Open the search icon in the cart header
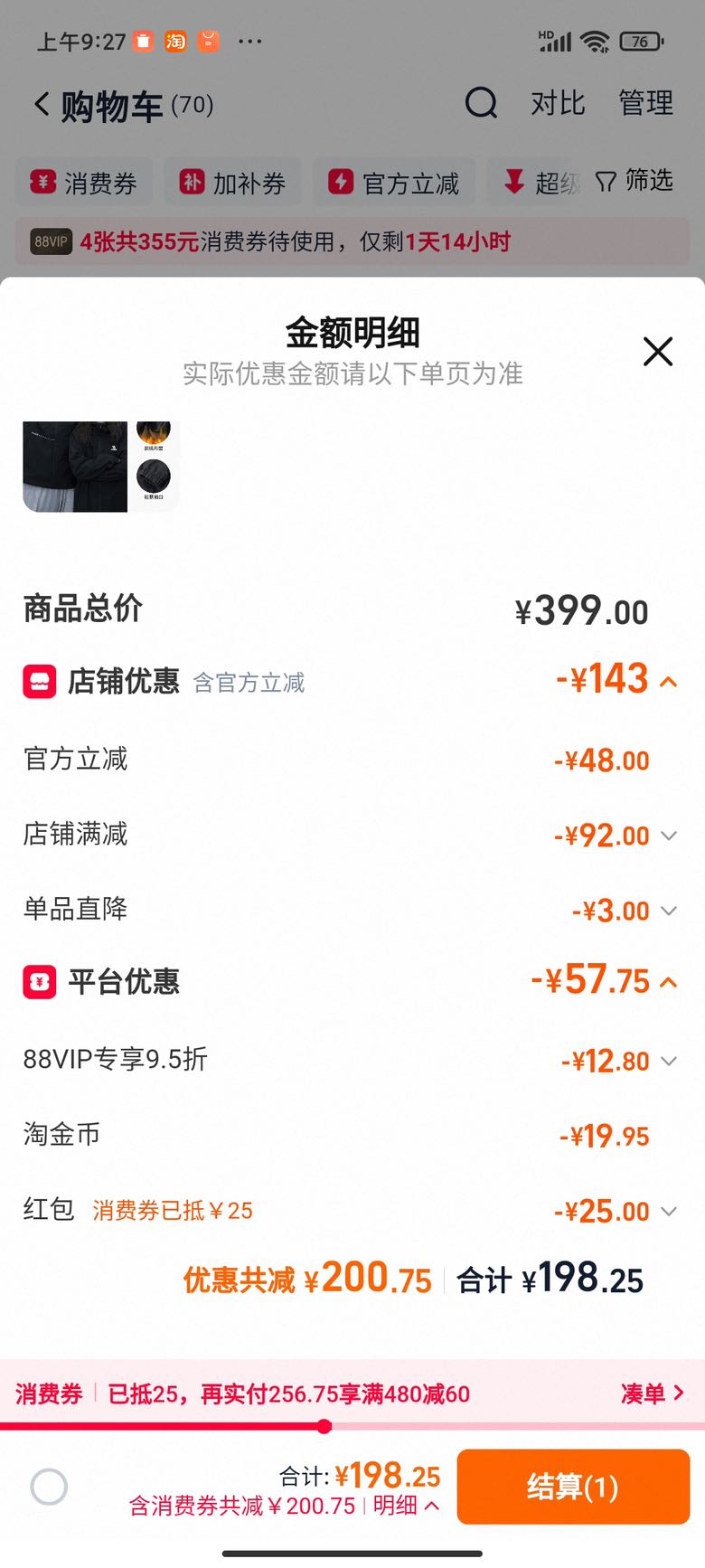705x1568 pixels. tap(481, 103)
